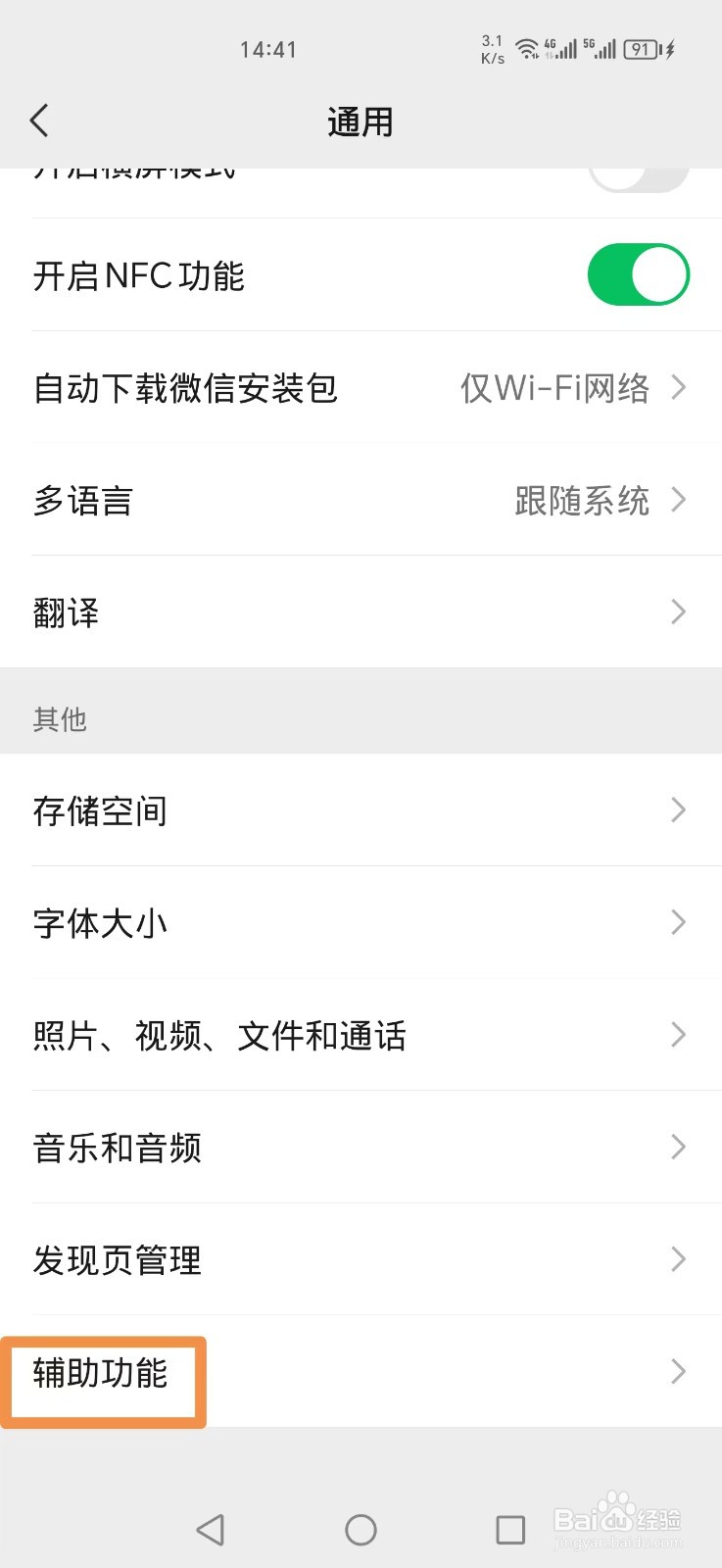The width and height of the screenshot is (722, 1568).
Task: Select the 通用 title header
Action: click(361, 120)
